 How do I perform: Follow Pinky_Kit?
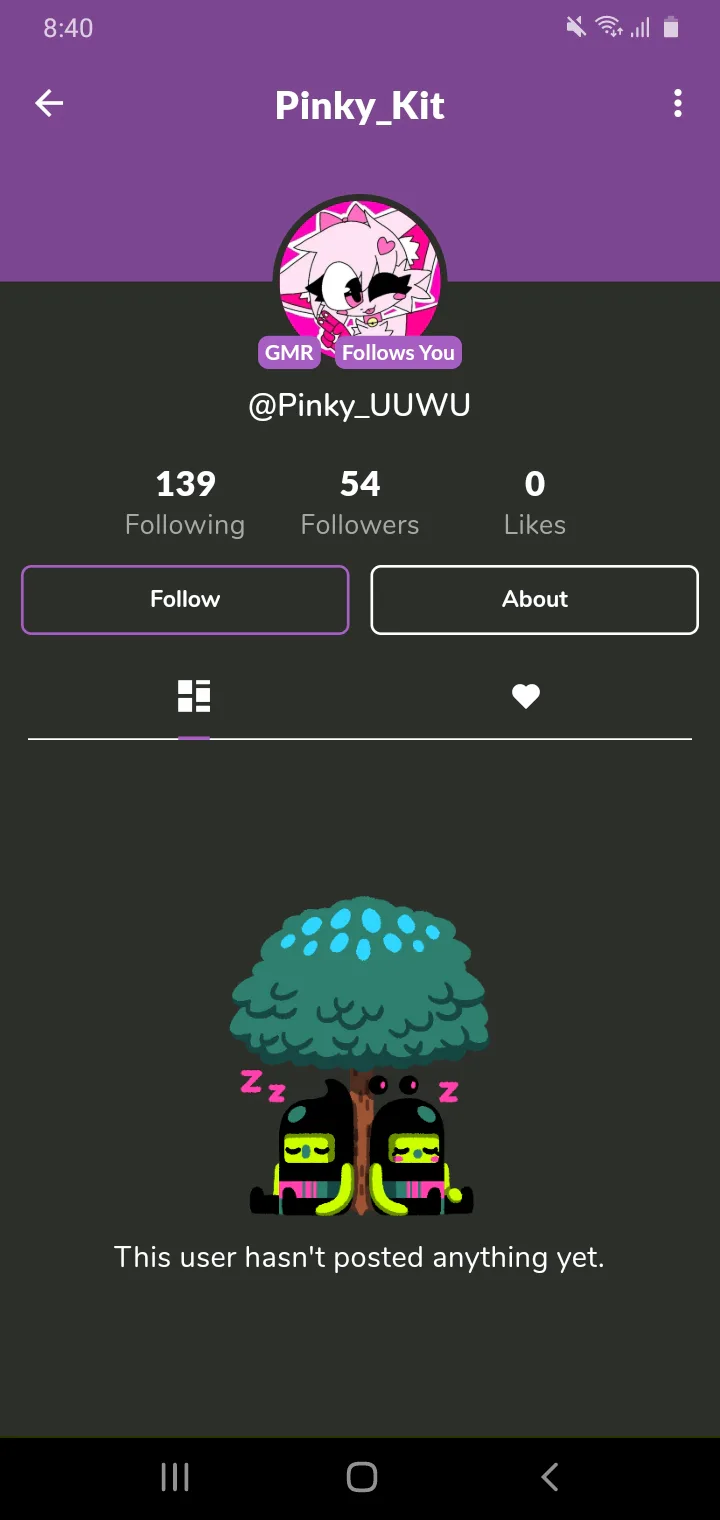point(185,600)
